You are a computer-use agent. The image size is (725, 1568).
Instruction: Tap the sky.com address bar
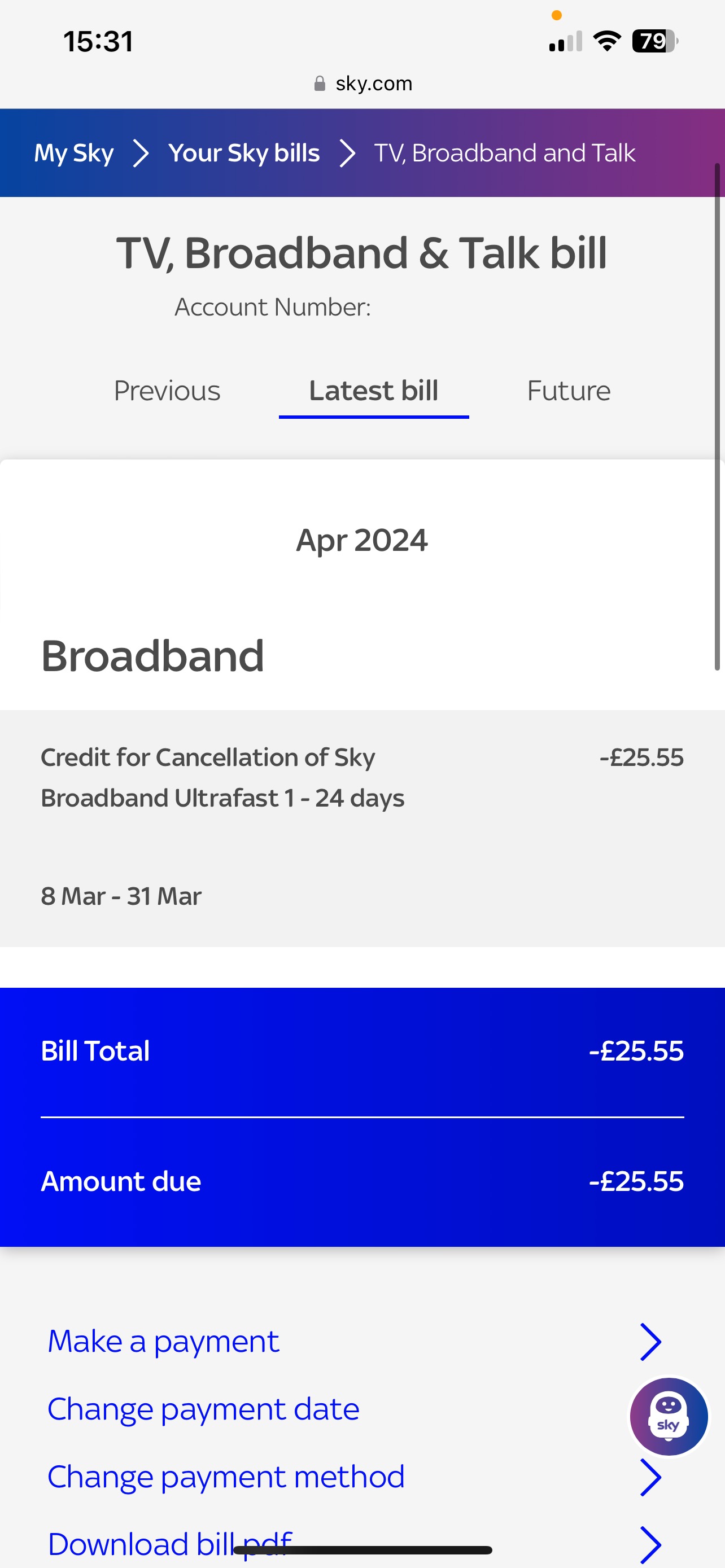pos(363,84)
